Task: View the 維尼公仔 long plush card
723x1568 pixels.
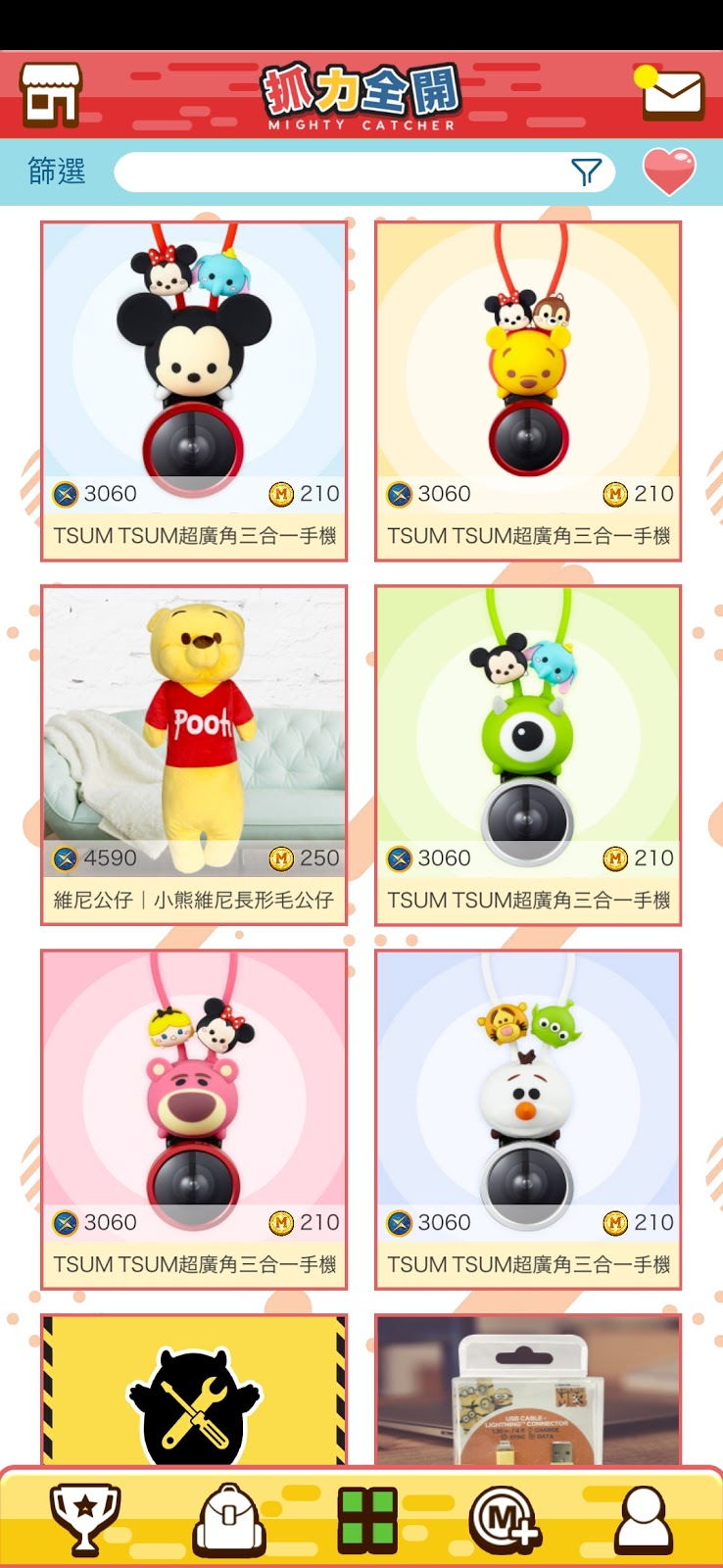Action: tap(194, 755)
